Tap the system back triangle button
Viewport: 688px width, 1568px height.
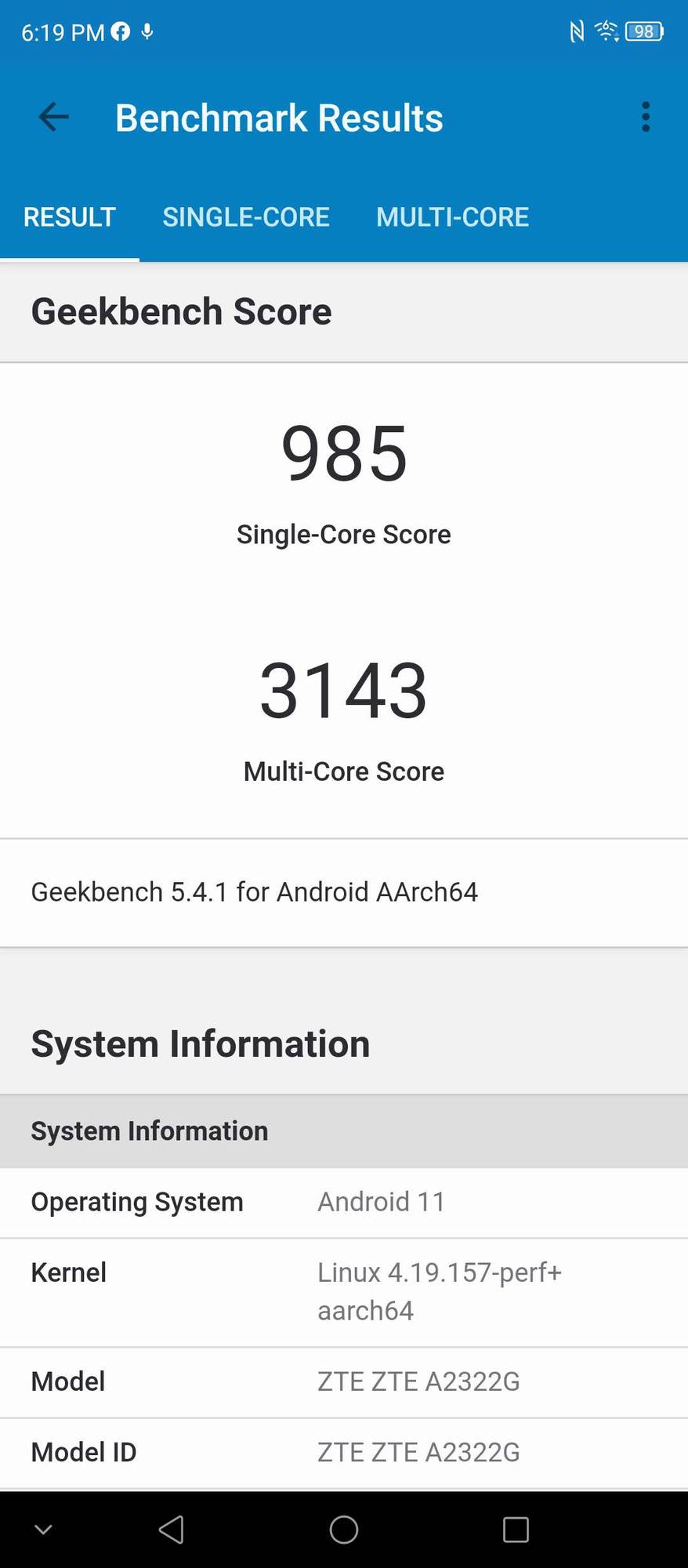click(x=172, y=1530)
